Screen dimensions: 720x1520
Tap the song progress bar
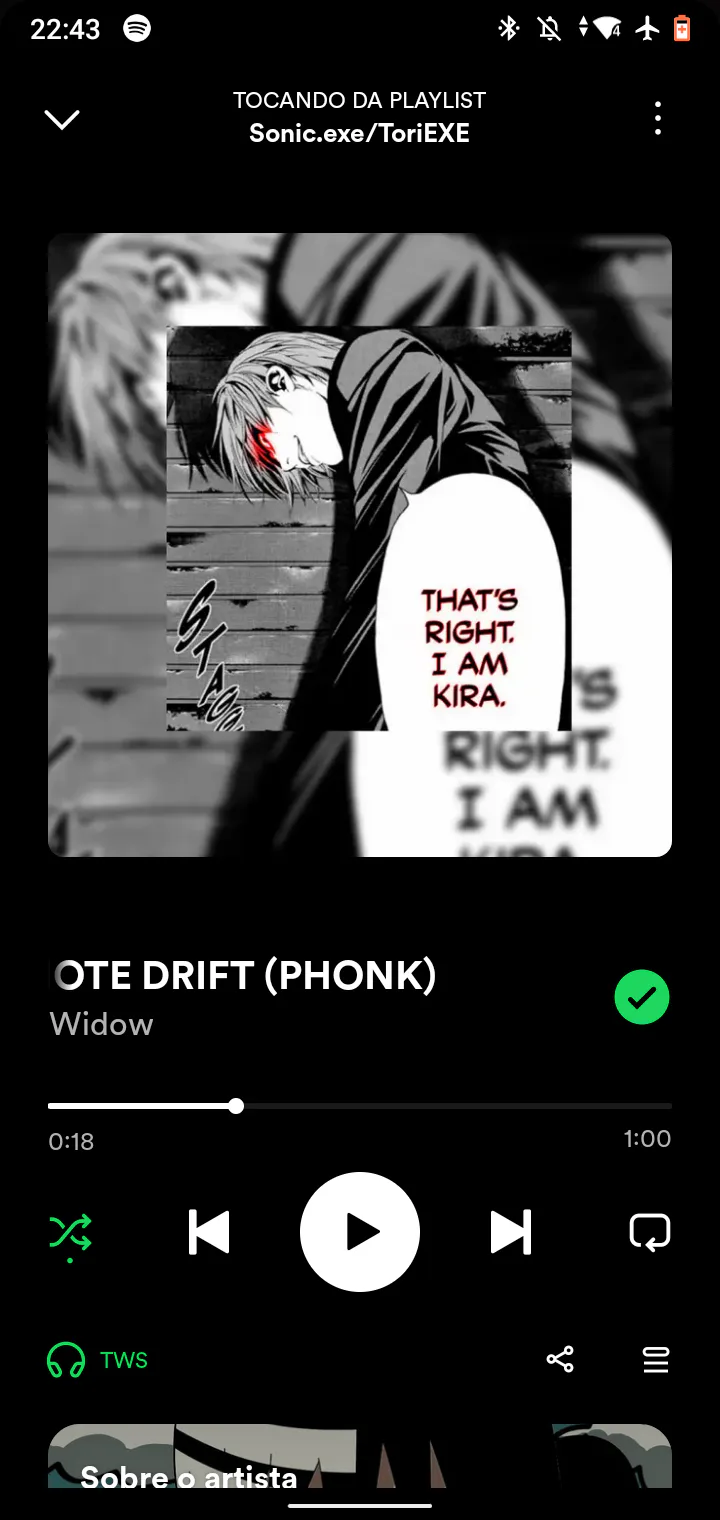tap(360, 1106)
